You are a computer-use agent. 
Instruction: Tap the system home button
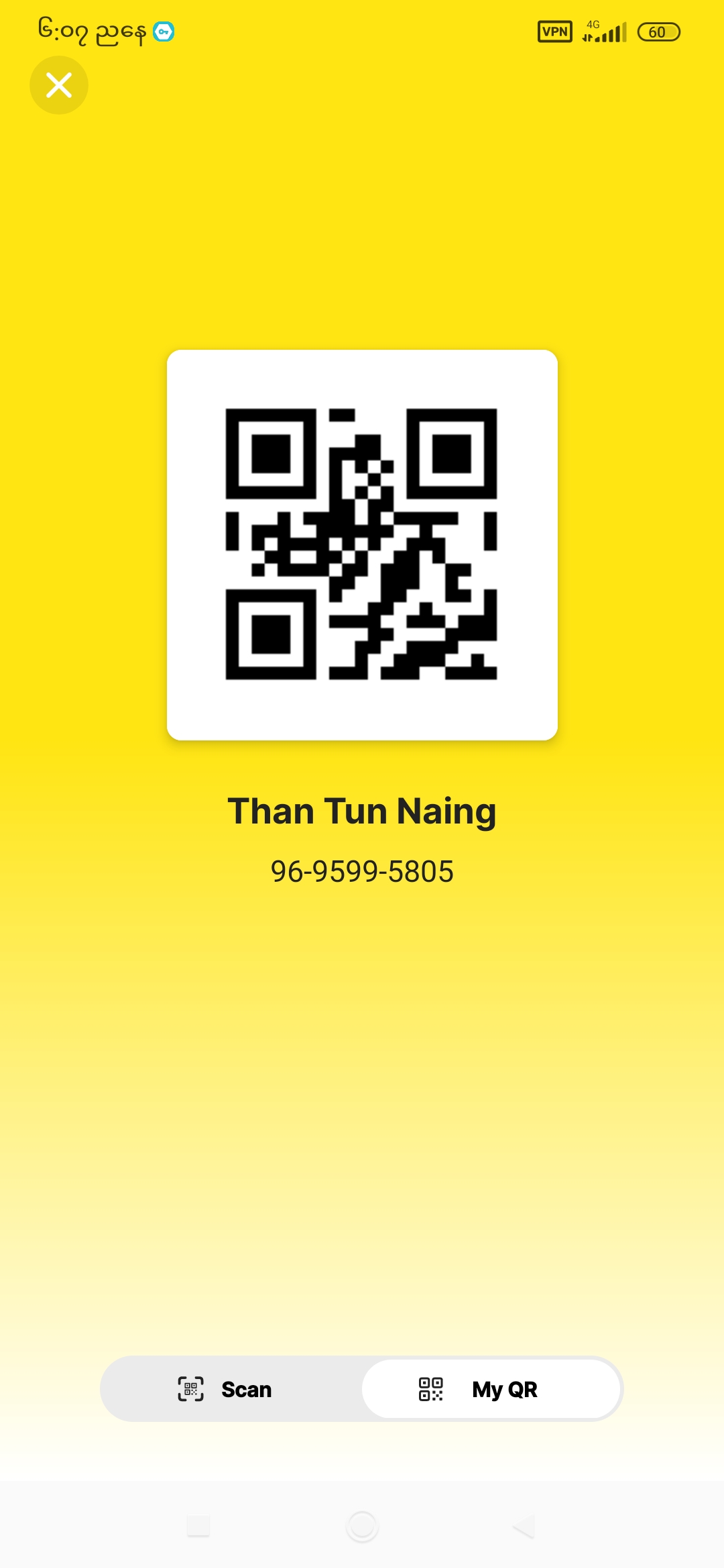362,1526
